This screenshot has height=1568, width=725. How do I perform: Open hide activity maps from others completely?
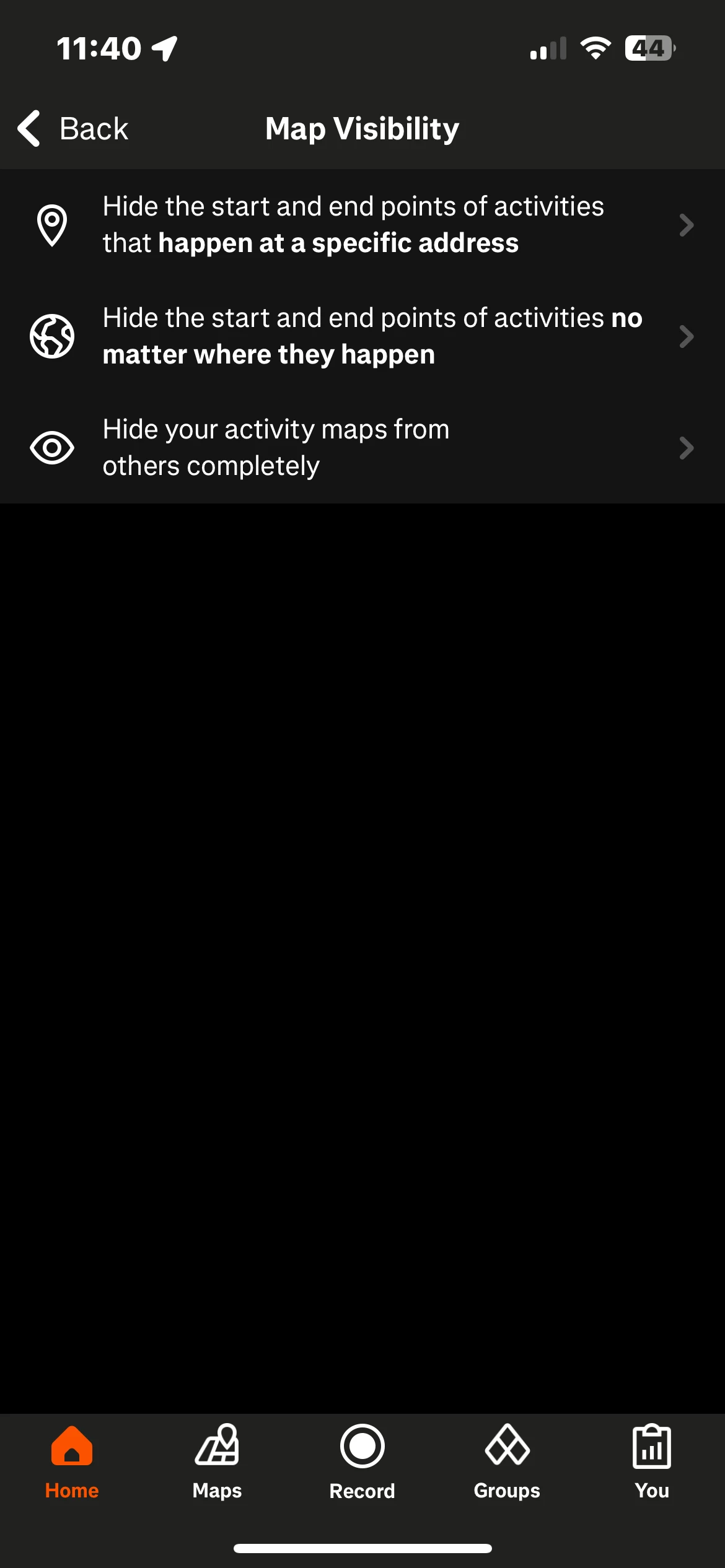click(x=362, y=448)
